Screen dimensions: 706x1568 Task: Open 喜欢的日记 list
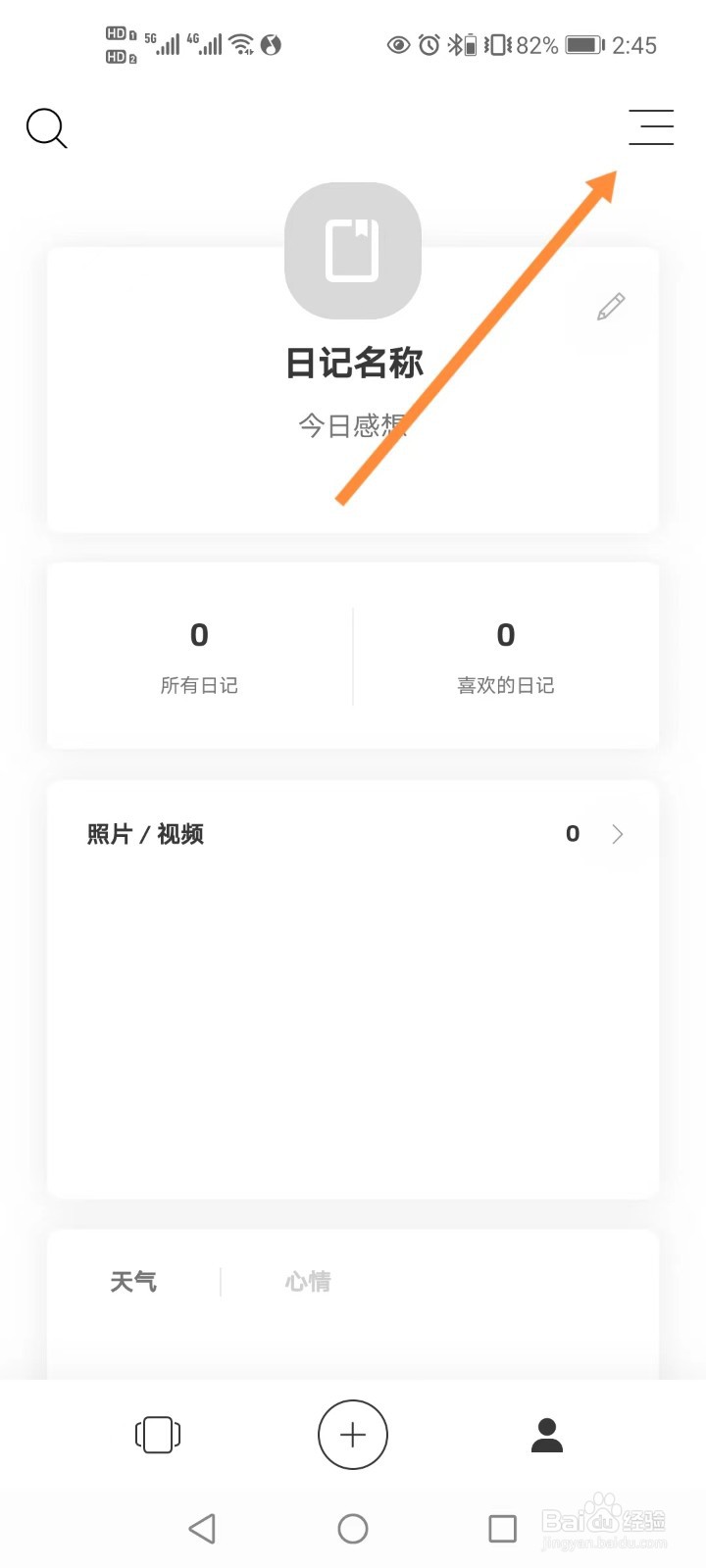click(506, 657)
